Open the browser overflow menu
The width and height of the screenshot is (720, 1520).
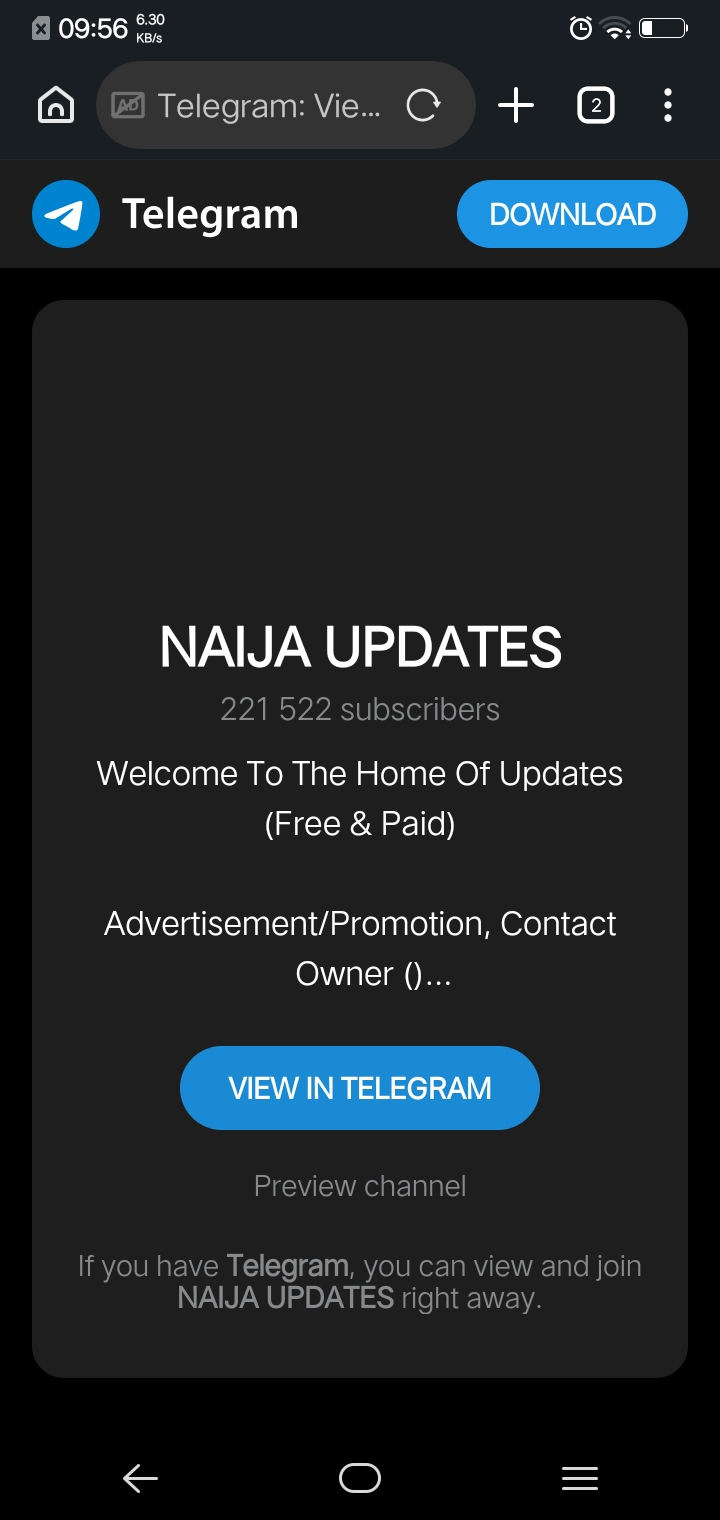click(x=667, y=105)
